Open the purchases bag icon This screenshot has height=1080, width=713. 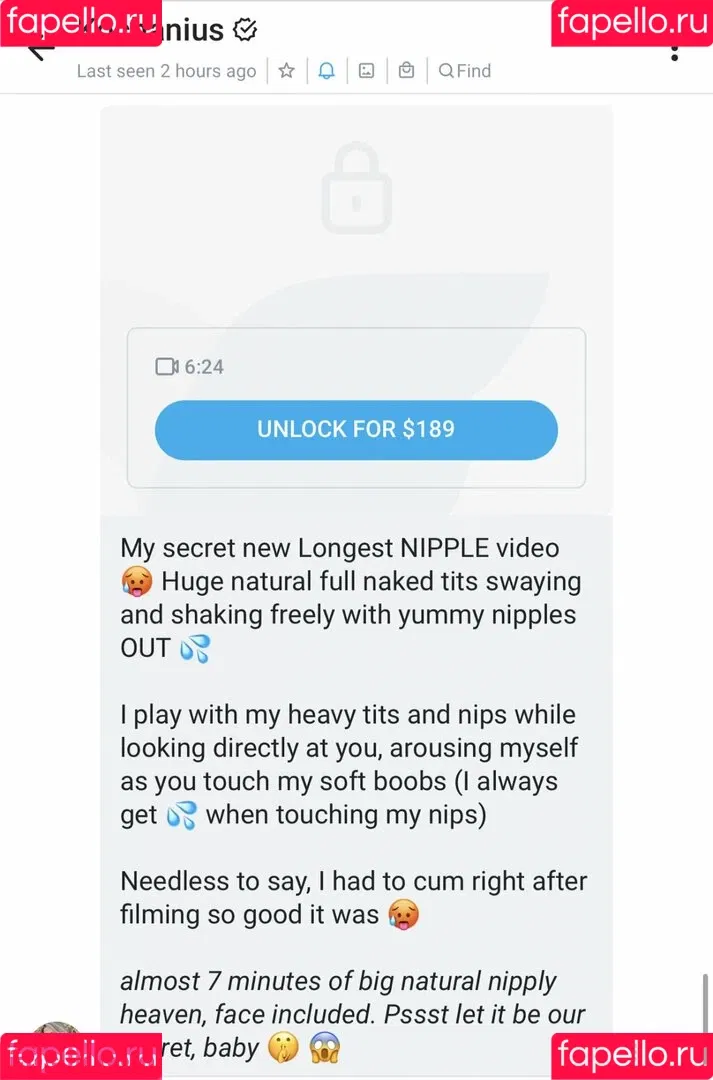tap(406, 71)
